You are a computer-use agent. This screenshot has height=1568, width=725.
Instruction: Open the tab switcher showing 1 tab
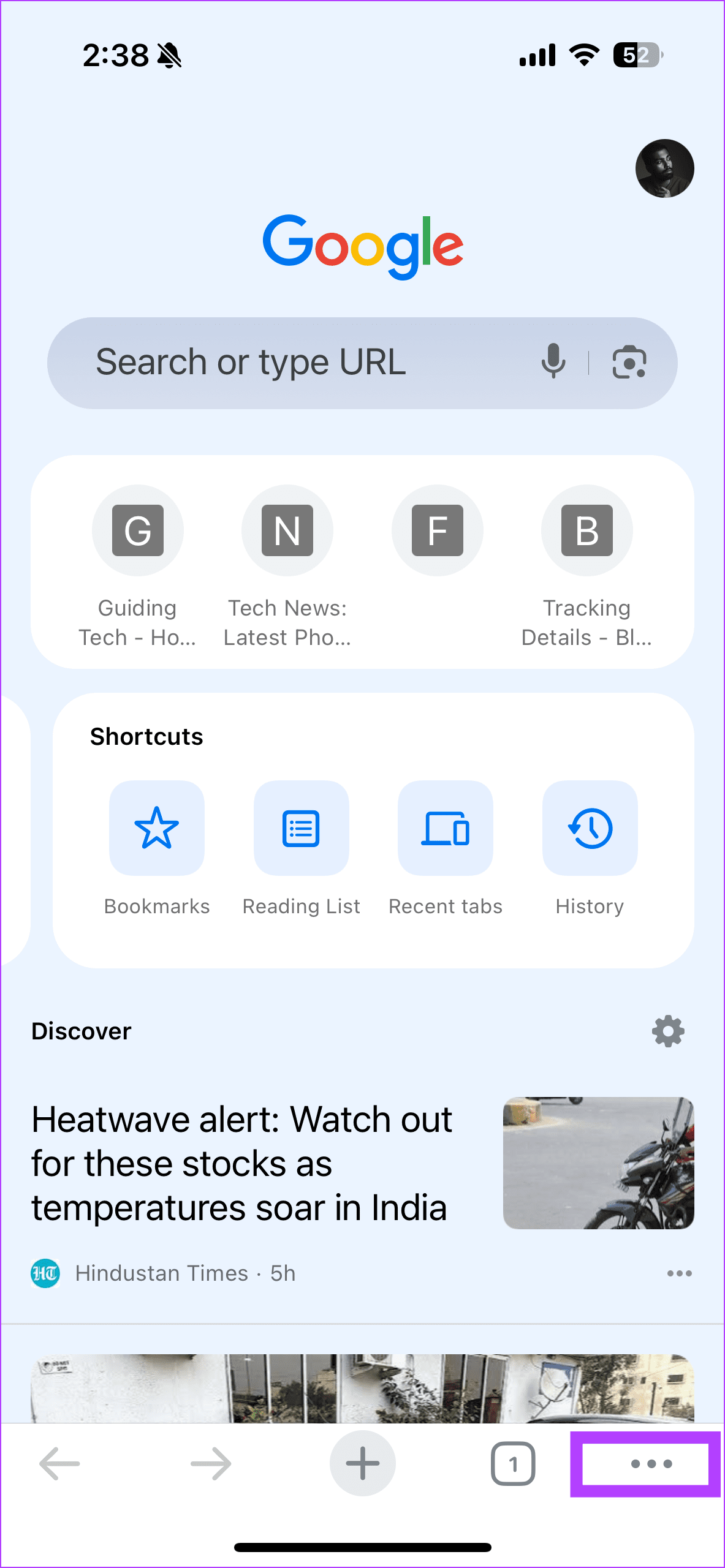(x=514, y=1464)
